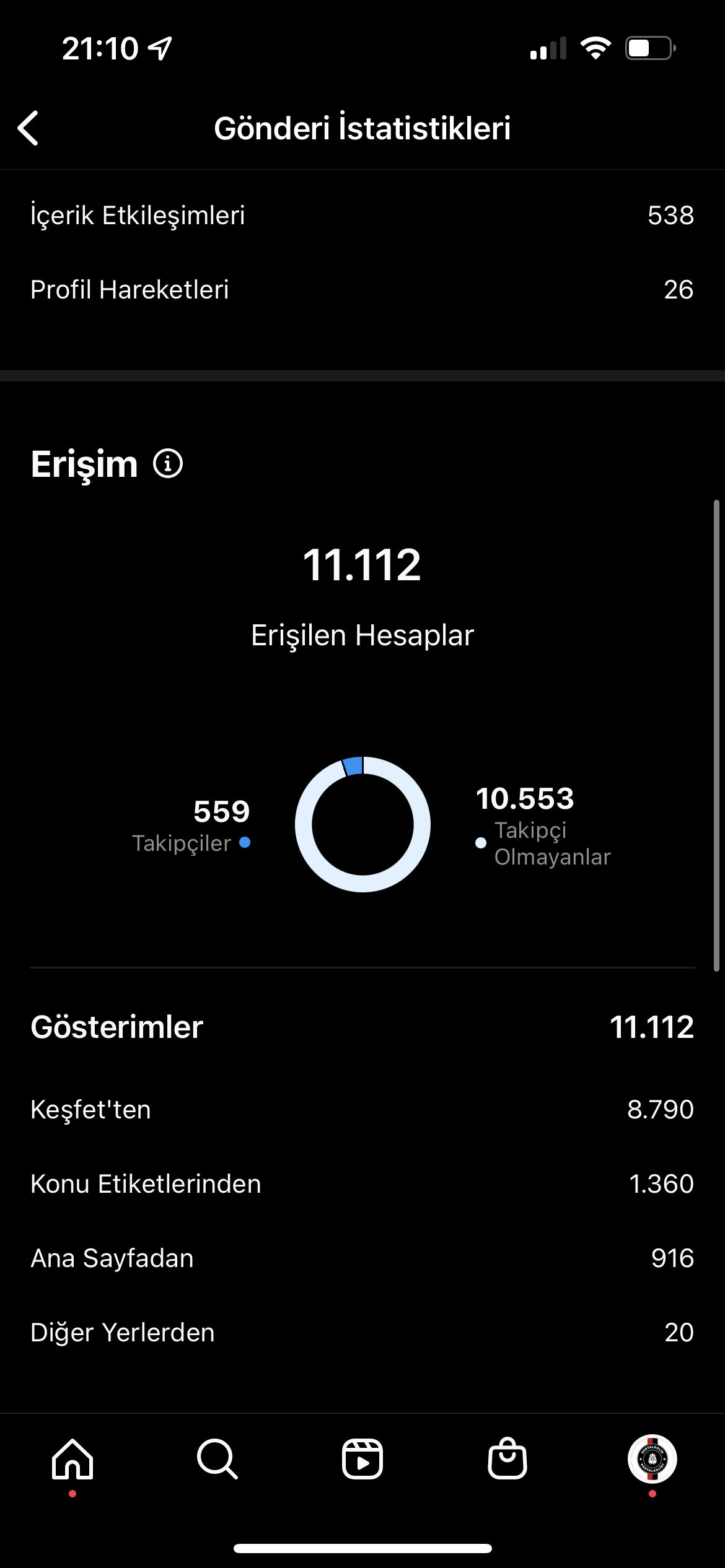Go back from Gönderi İstatistikleri
725x1568 pixels.
[x=29, y=128]
